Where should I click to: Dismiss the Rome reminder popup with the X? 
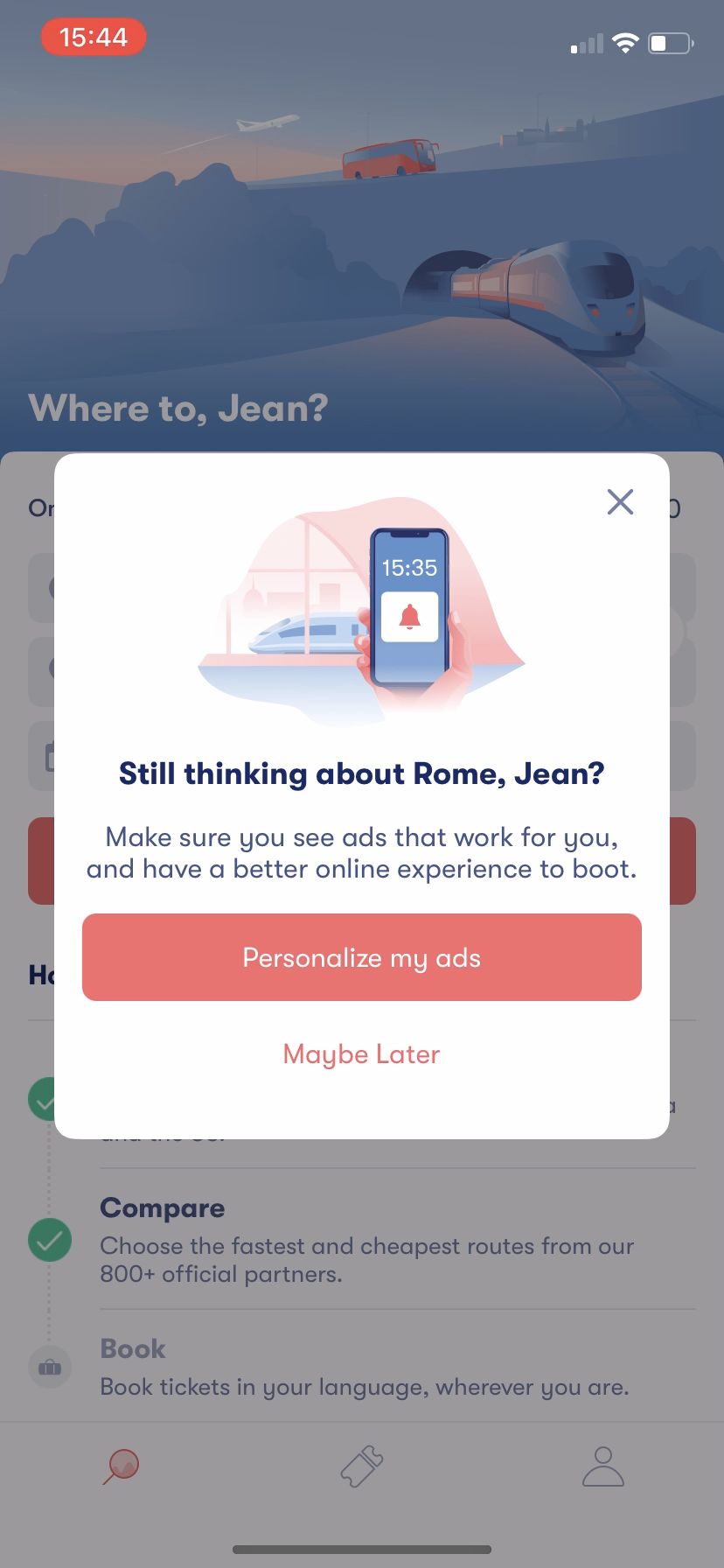(620, 501)
